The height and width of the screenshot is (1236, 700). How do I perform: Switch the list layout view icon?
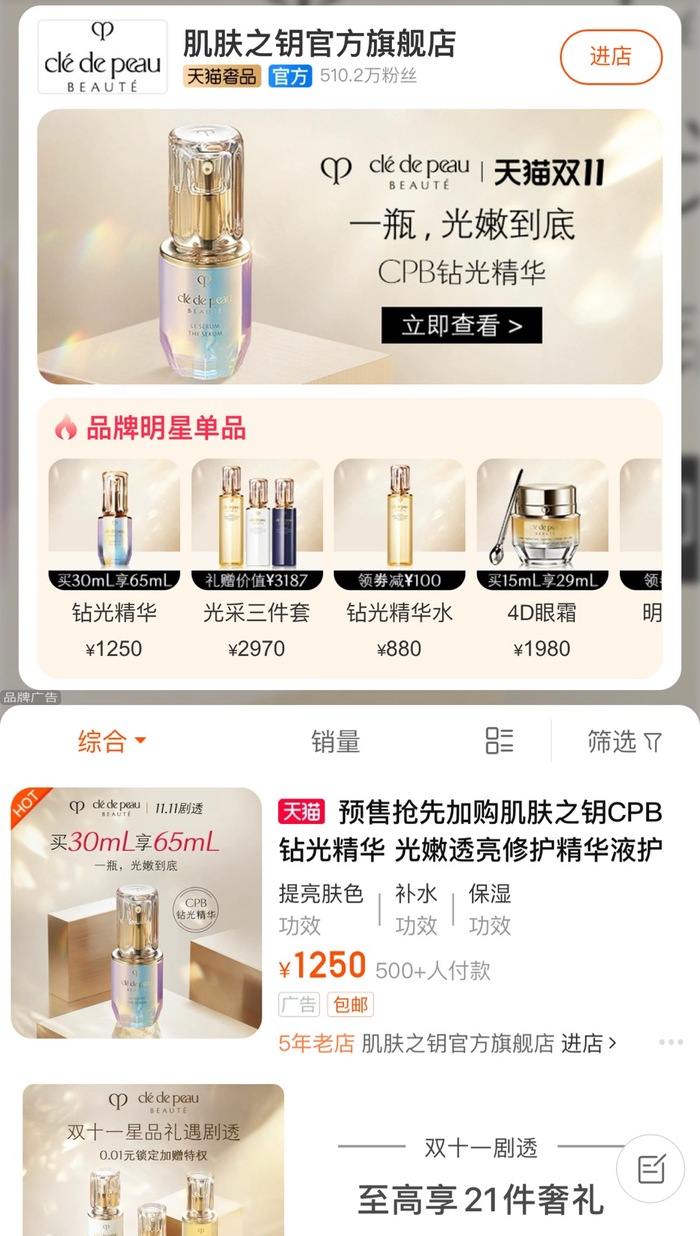499,741
